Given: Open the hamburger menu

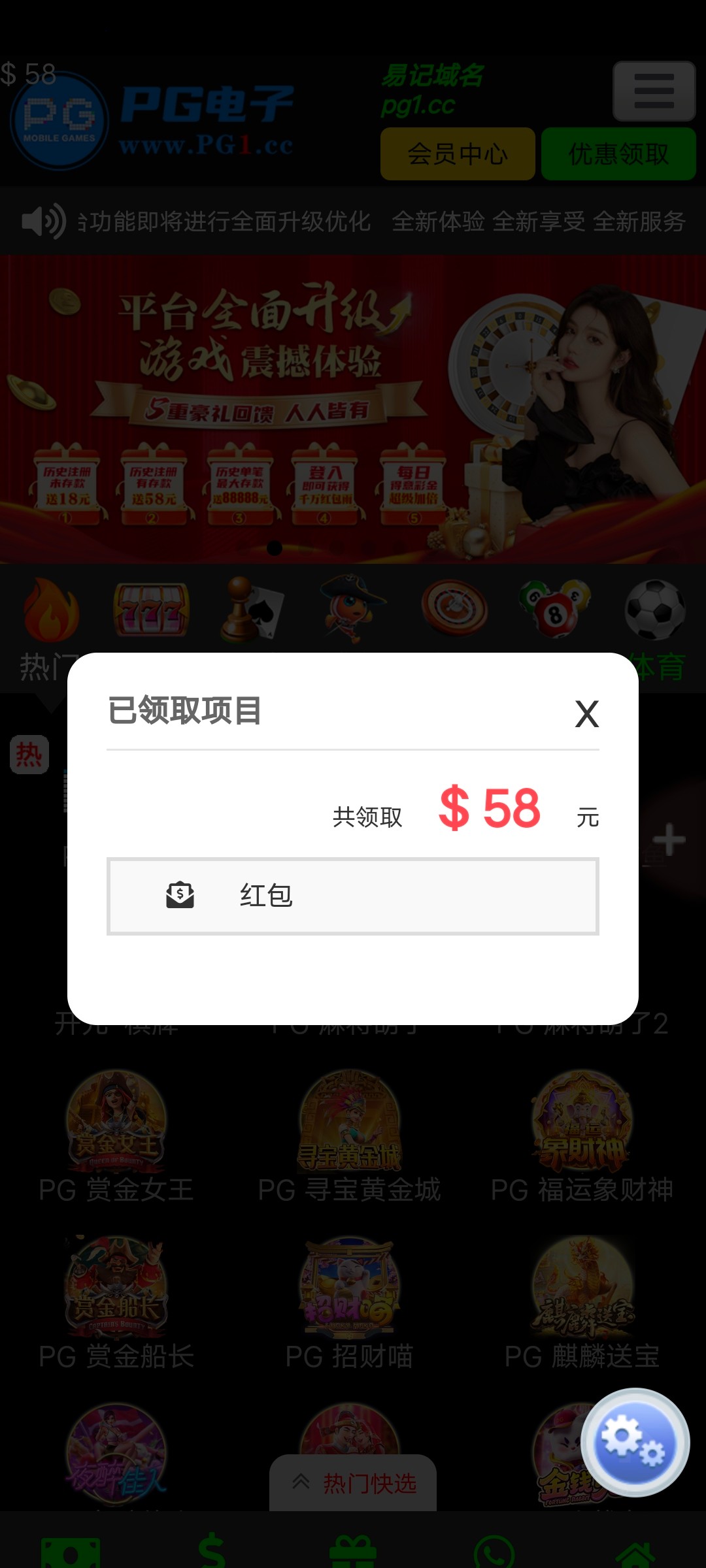Looking at the screenshot, I should point(654,91).
